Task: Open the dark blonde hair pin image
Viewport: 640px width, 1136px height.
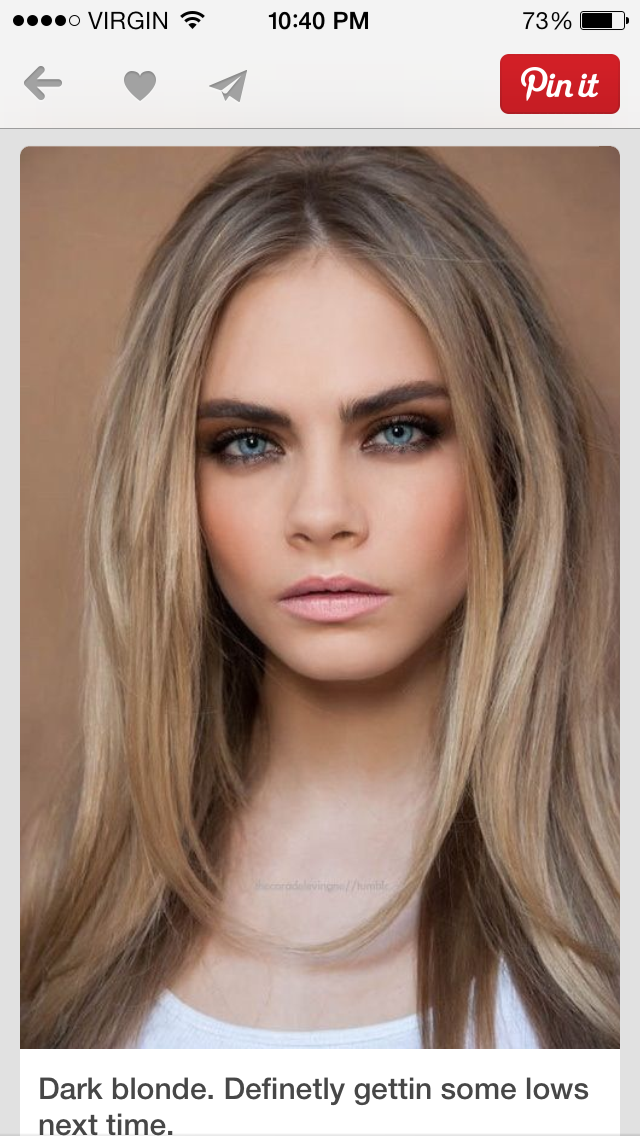Action: pos(320,597)
